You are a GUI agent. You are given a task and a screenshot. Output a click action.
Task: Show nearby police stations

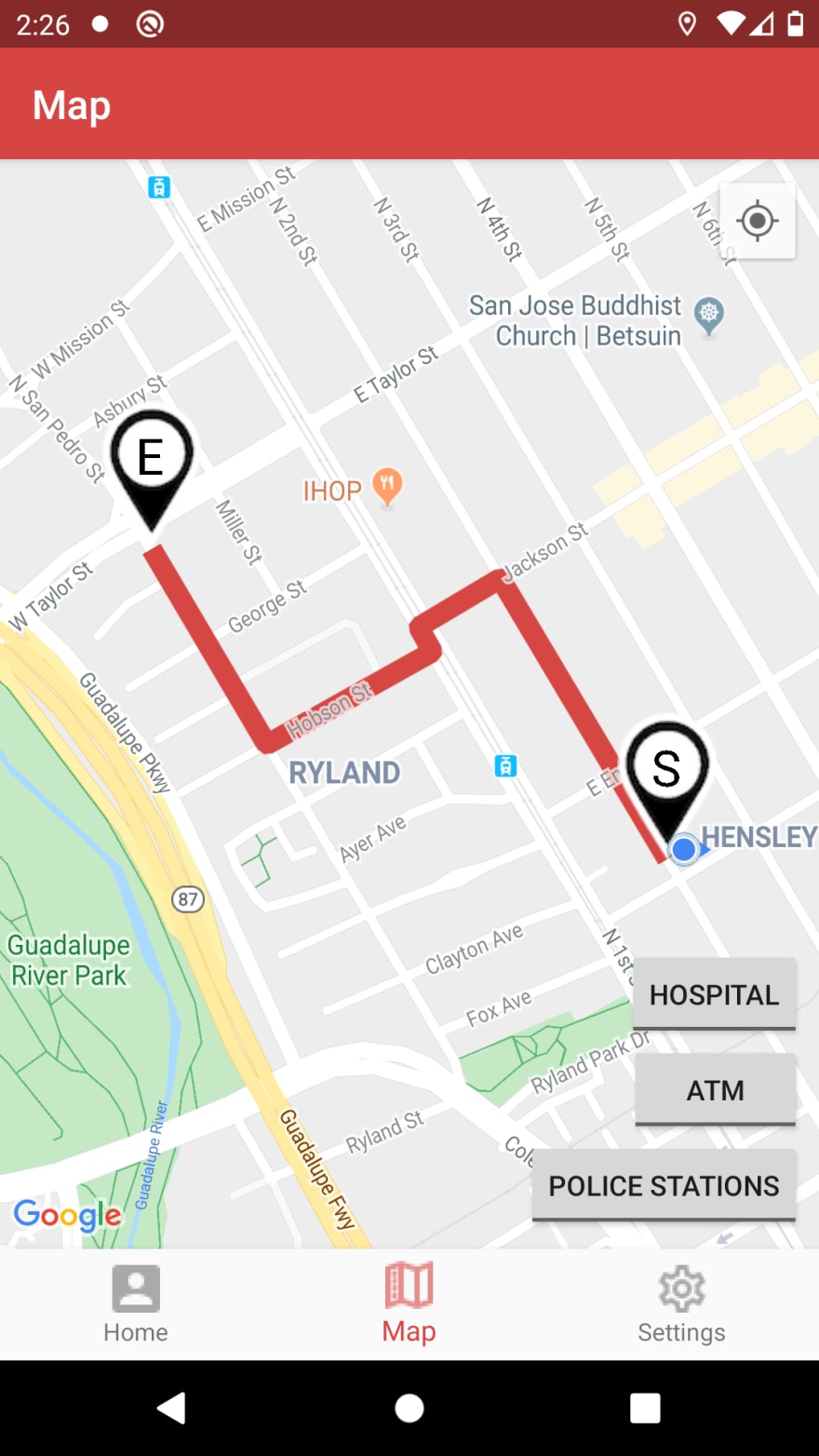(664, 1185)
